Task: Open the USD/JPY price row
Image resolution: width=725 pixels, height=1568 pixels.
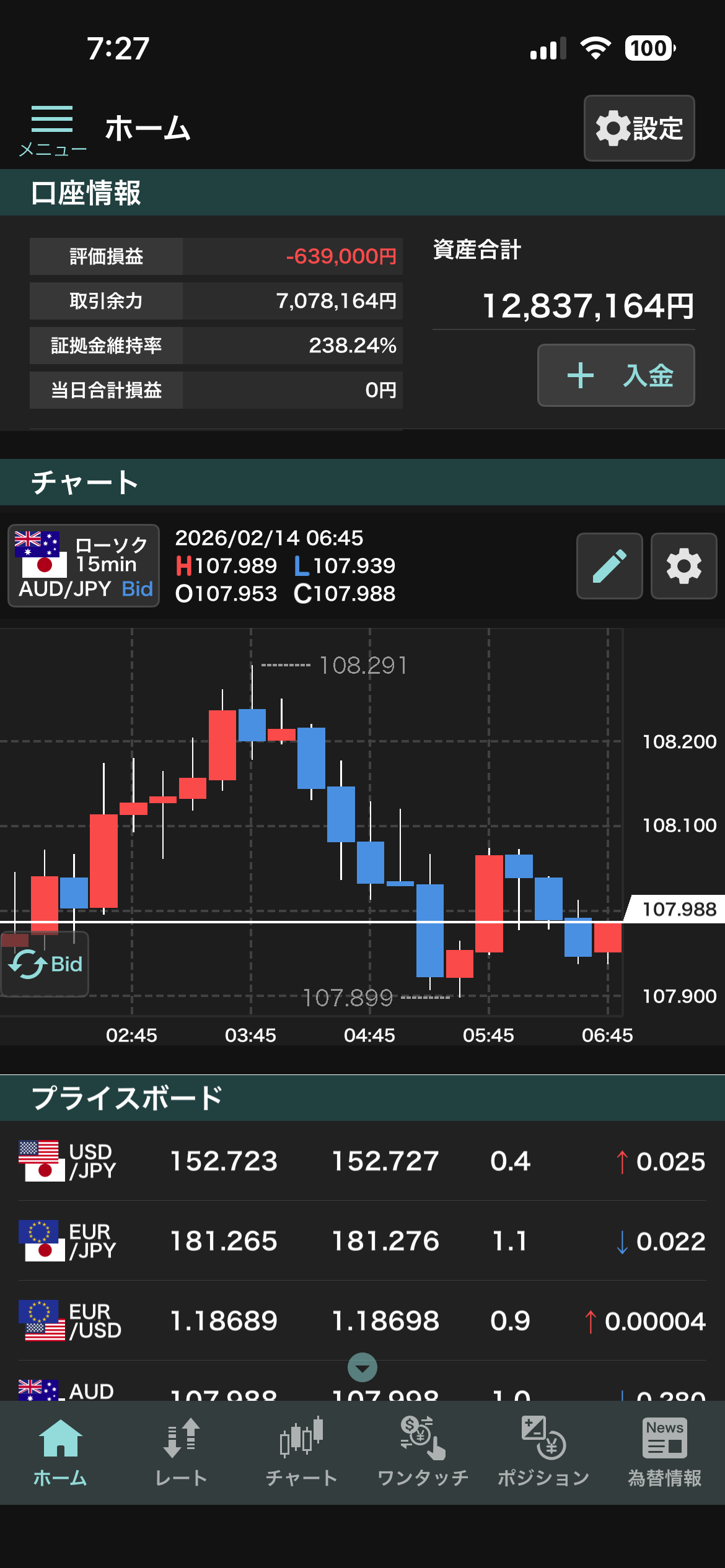Action: (x=362, y=1161)
